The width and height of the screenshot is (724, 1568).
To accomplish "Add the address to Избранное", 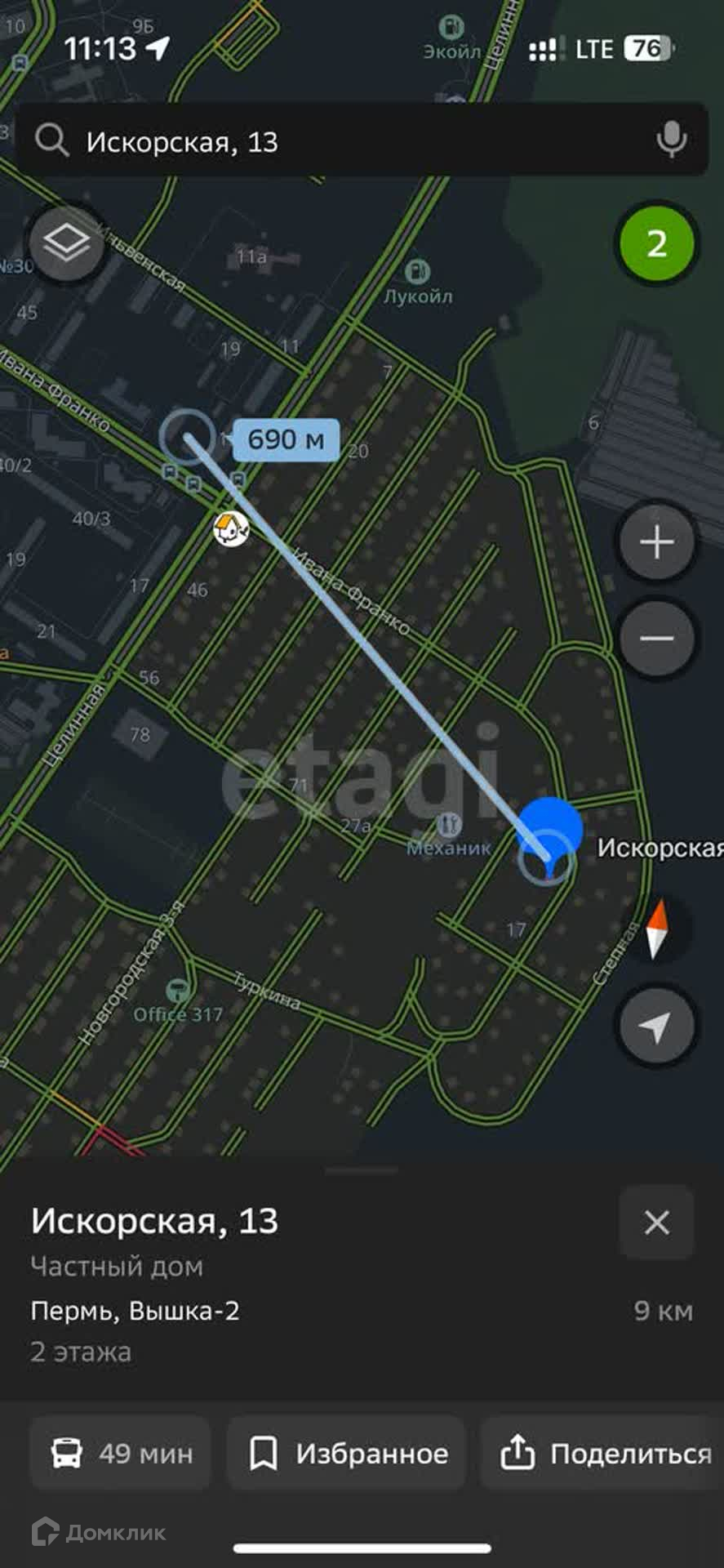I will [x=346, y=1453].
